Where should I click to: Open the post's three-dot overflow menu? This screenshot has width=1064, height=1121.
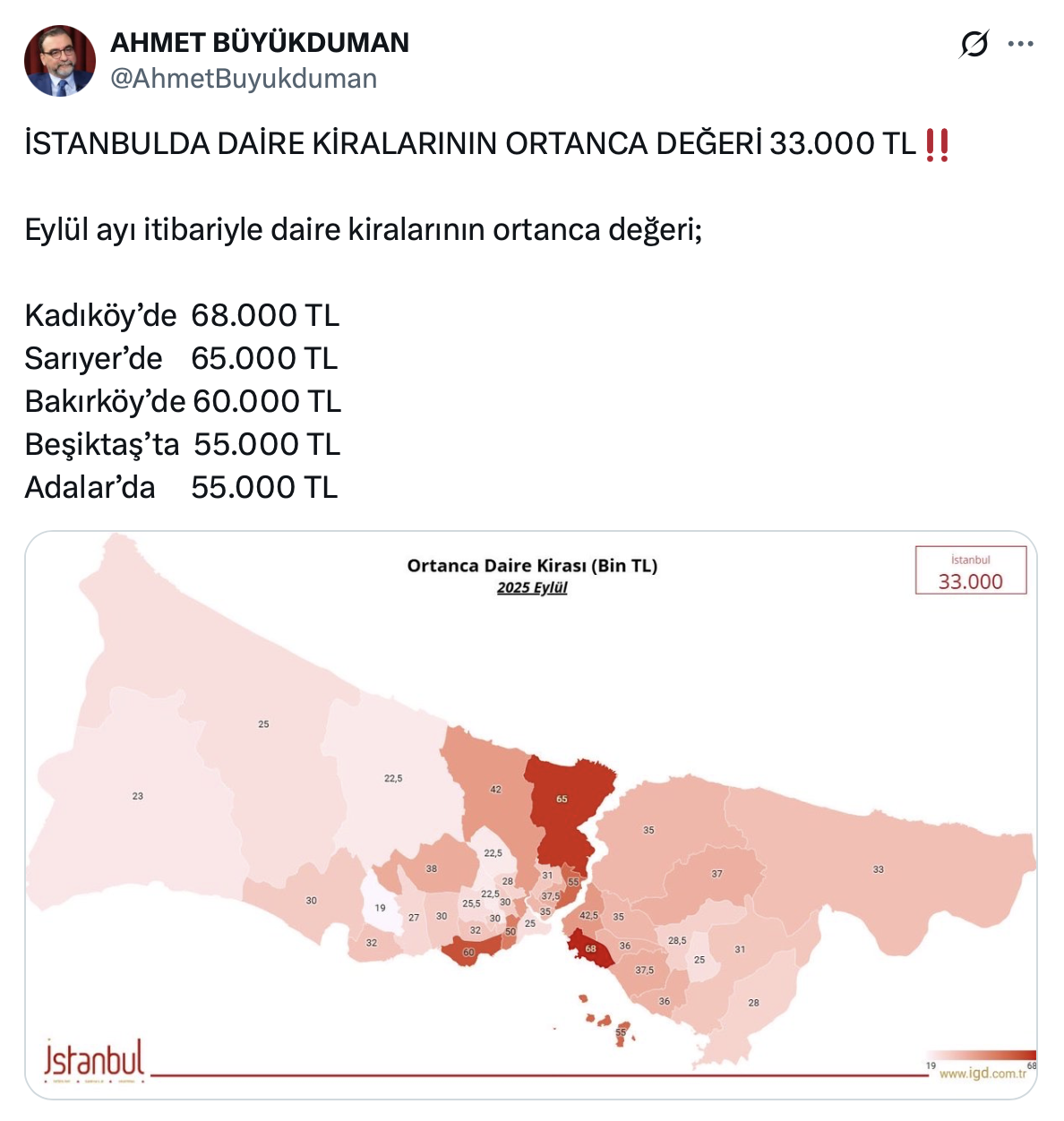[x=1021, y=43]
